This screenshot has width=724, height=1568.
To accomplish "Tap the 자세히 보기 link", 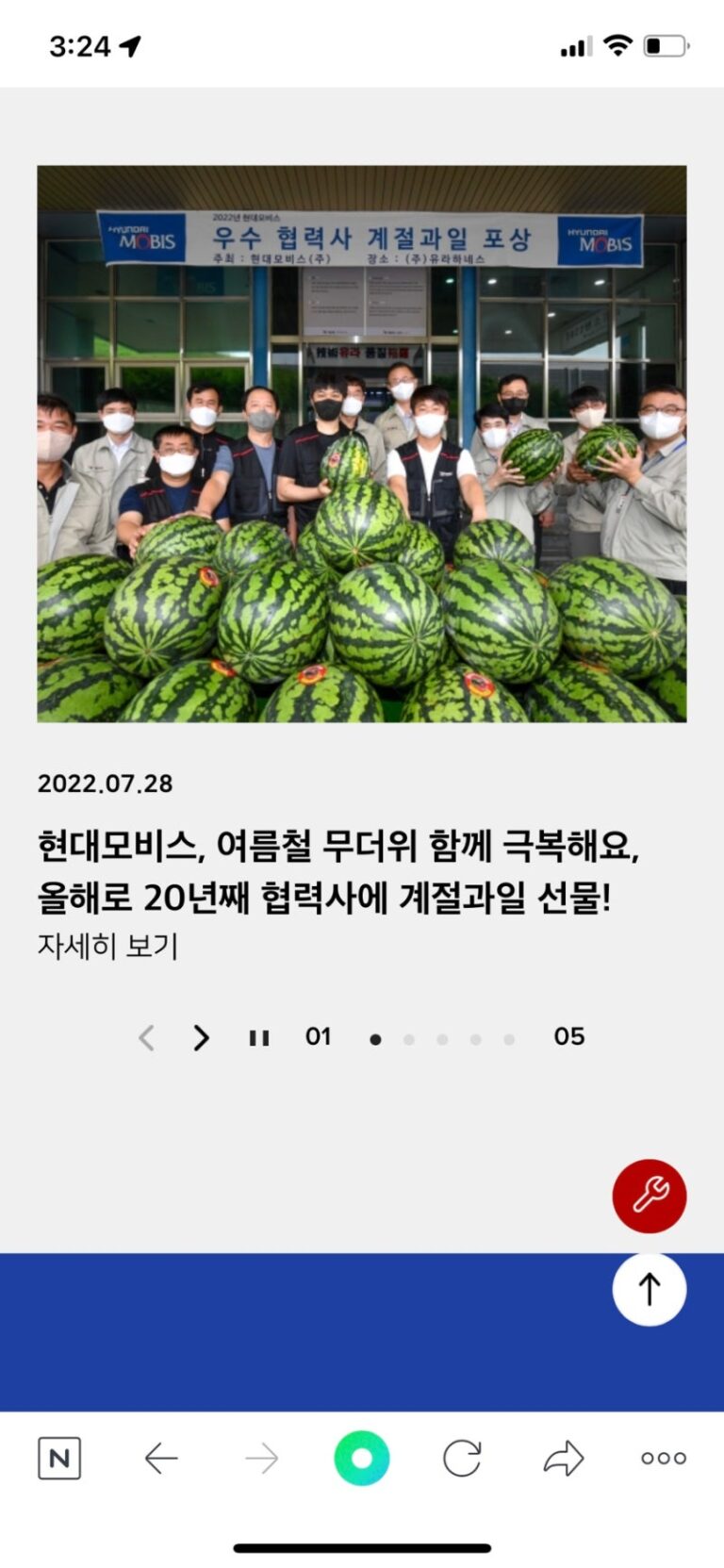I will 107,946.
